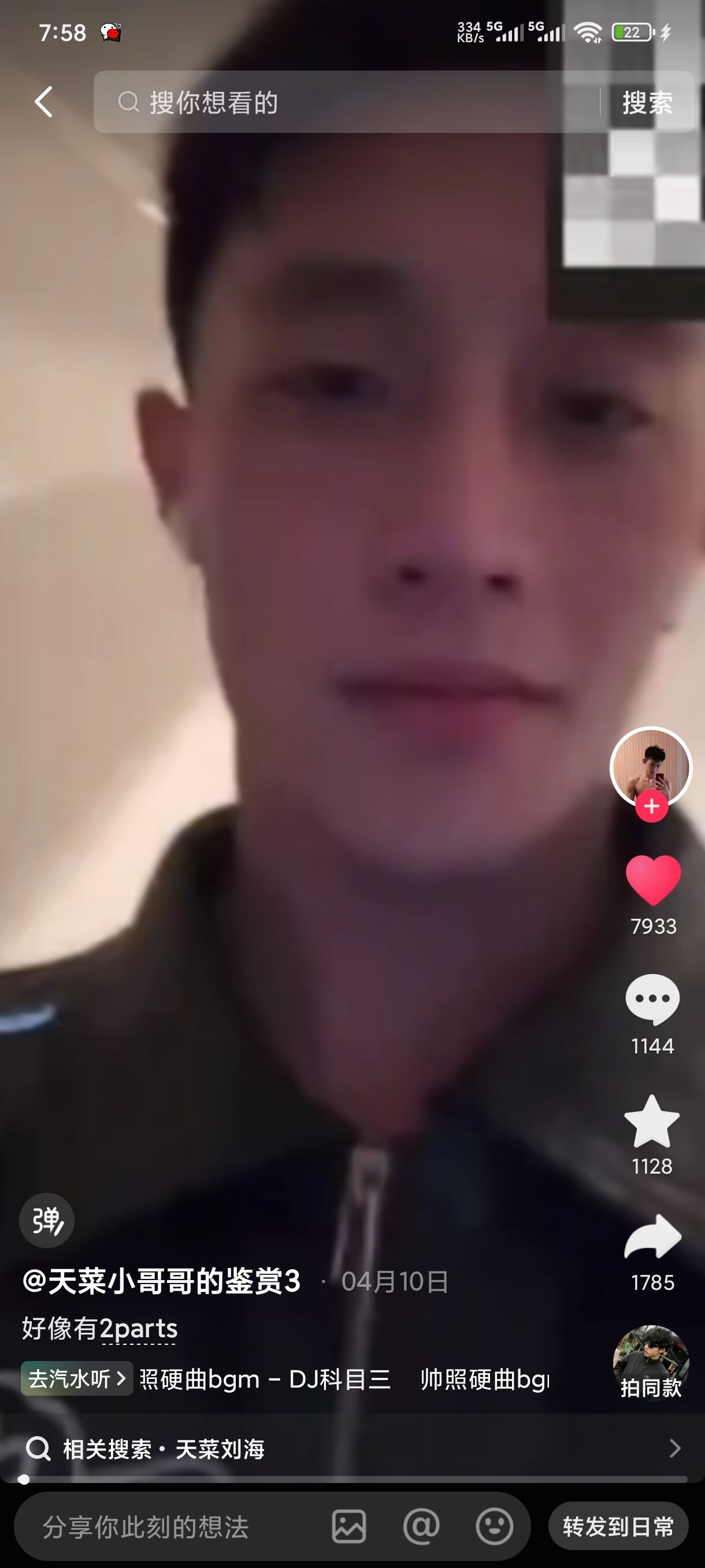Tap the 搜索 button
Viewport: 705px width, 1568px height.
(x=647, y=102)
